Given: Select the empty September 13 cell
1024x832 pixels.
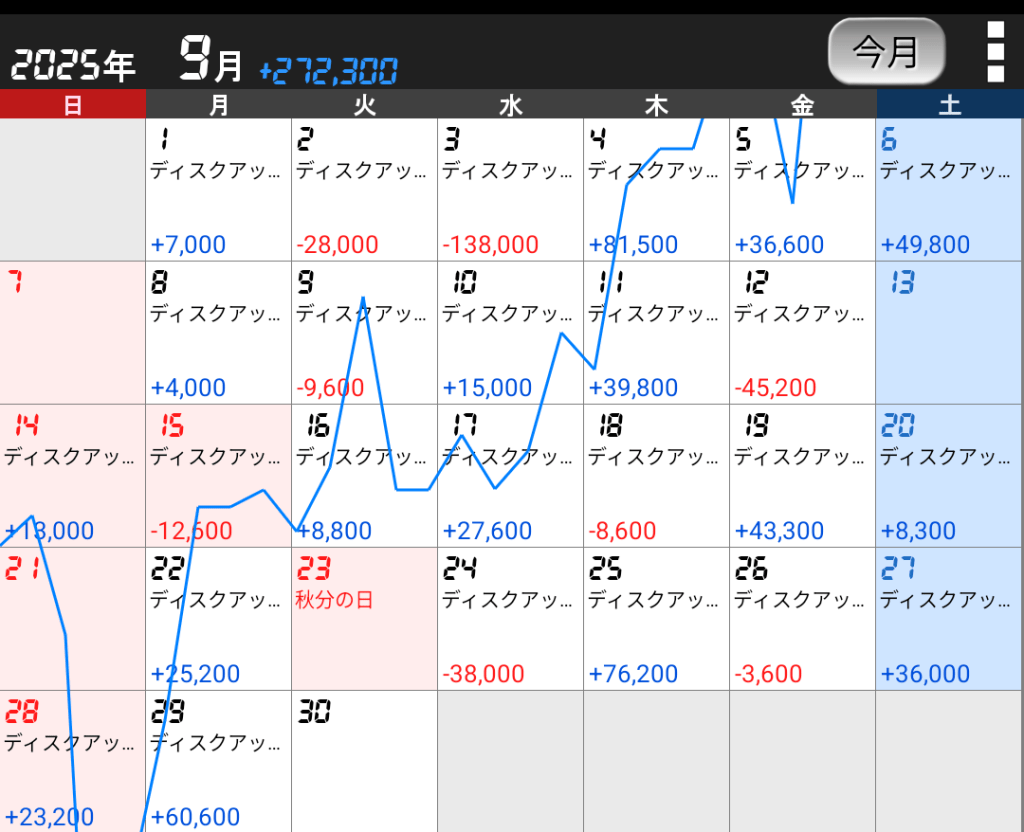Looking at the screenshot, I should pos(949,333).
